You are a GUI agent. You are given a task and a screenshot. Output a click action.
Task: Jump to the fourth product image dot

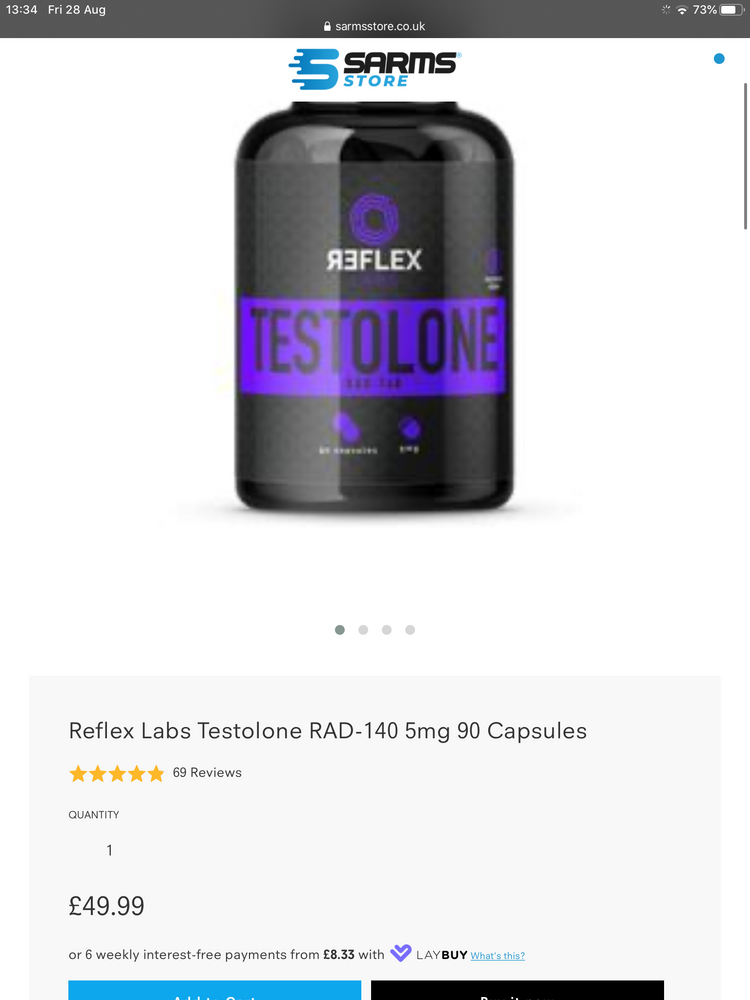click(410, 630)
